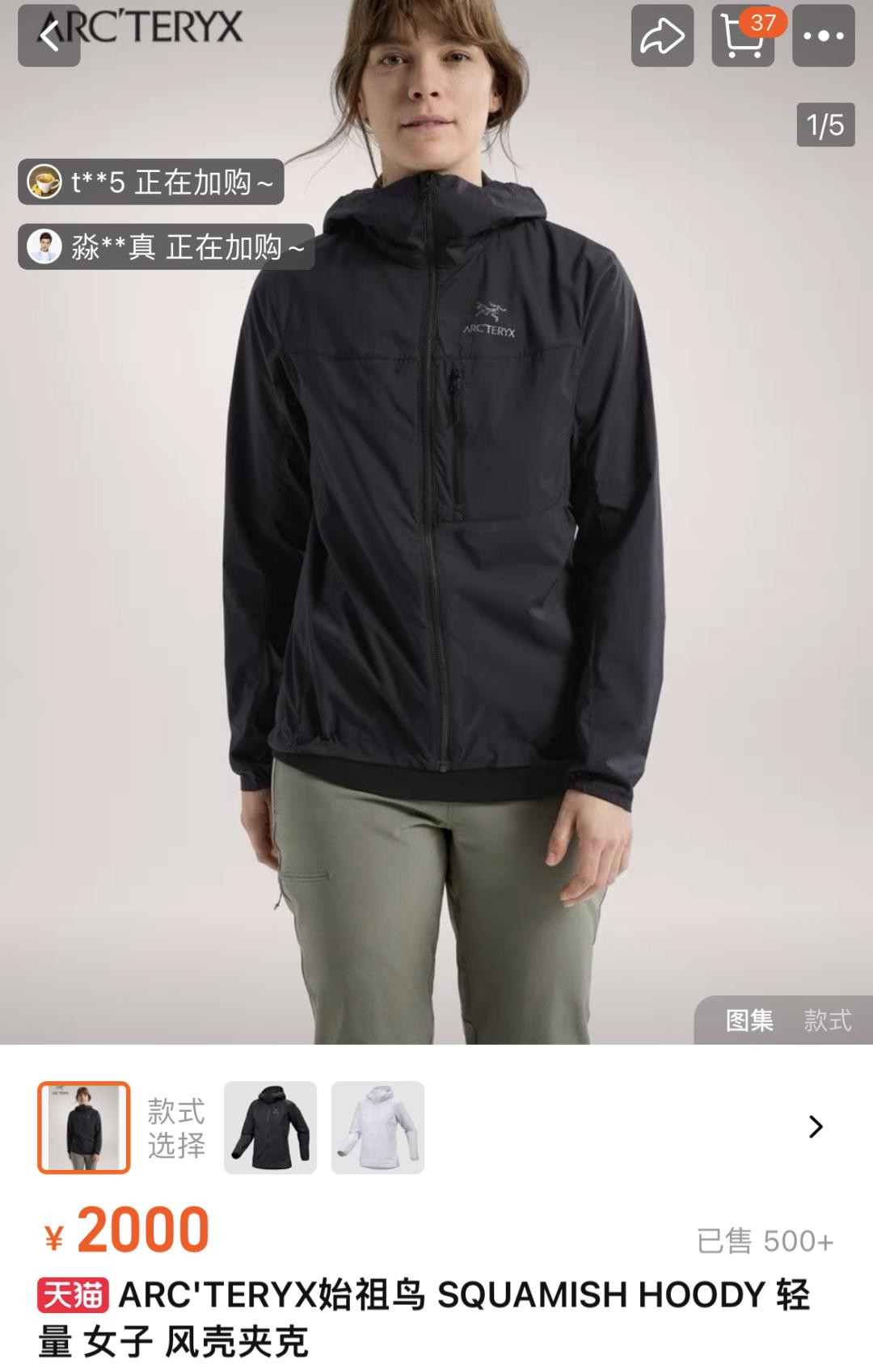
Task: Choose the black jacket style thumbnail
Action: tap(270, 1127)
